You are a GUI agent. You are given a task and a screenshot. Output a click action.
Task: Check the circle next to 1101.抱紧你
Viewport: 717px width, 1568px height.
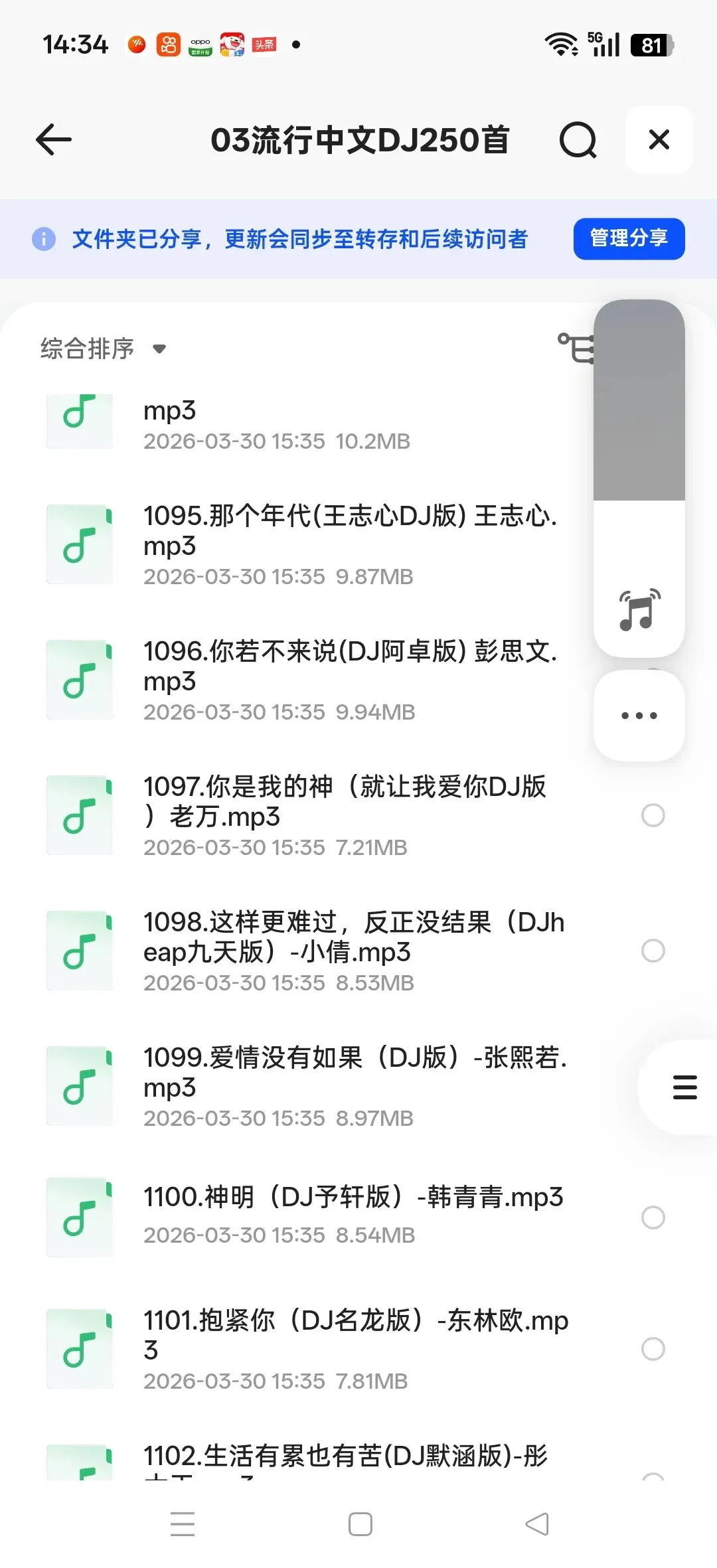(653, 1349)
